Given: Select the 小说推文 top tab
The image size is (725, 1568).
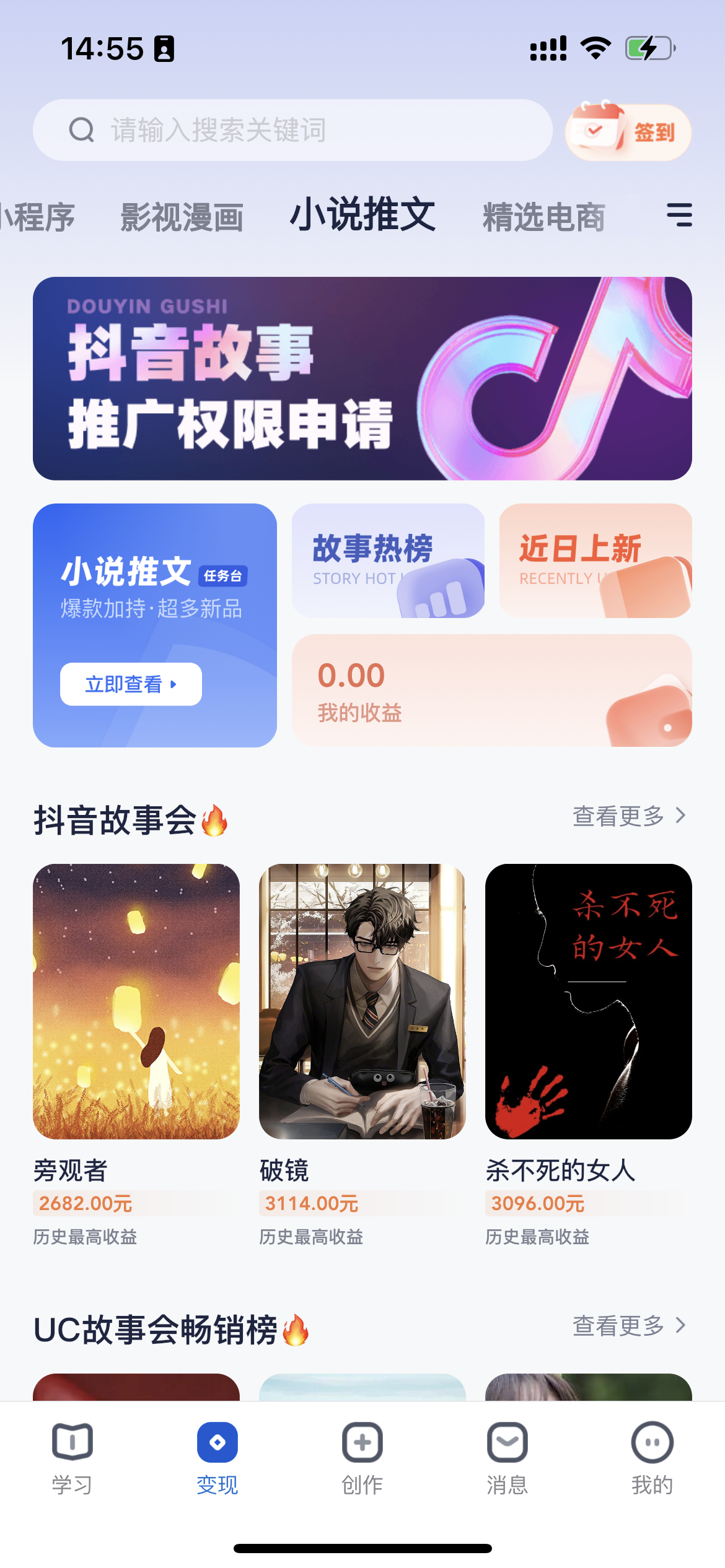Looking at the screenshot, I should tap(362, 215).
